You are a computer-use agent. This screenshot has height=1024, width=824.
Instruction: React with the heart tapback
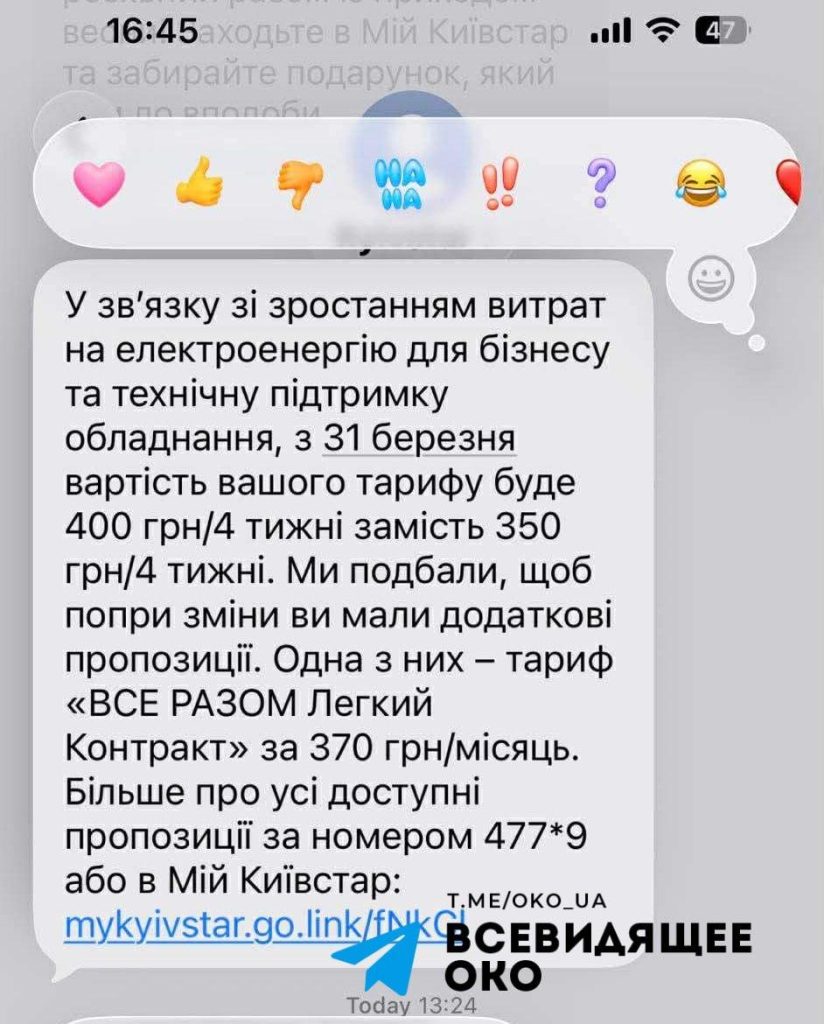(100, 184)
